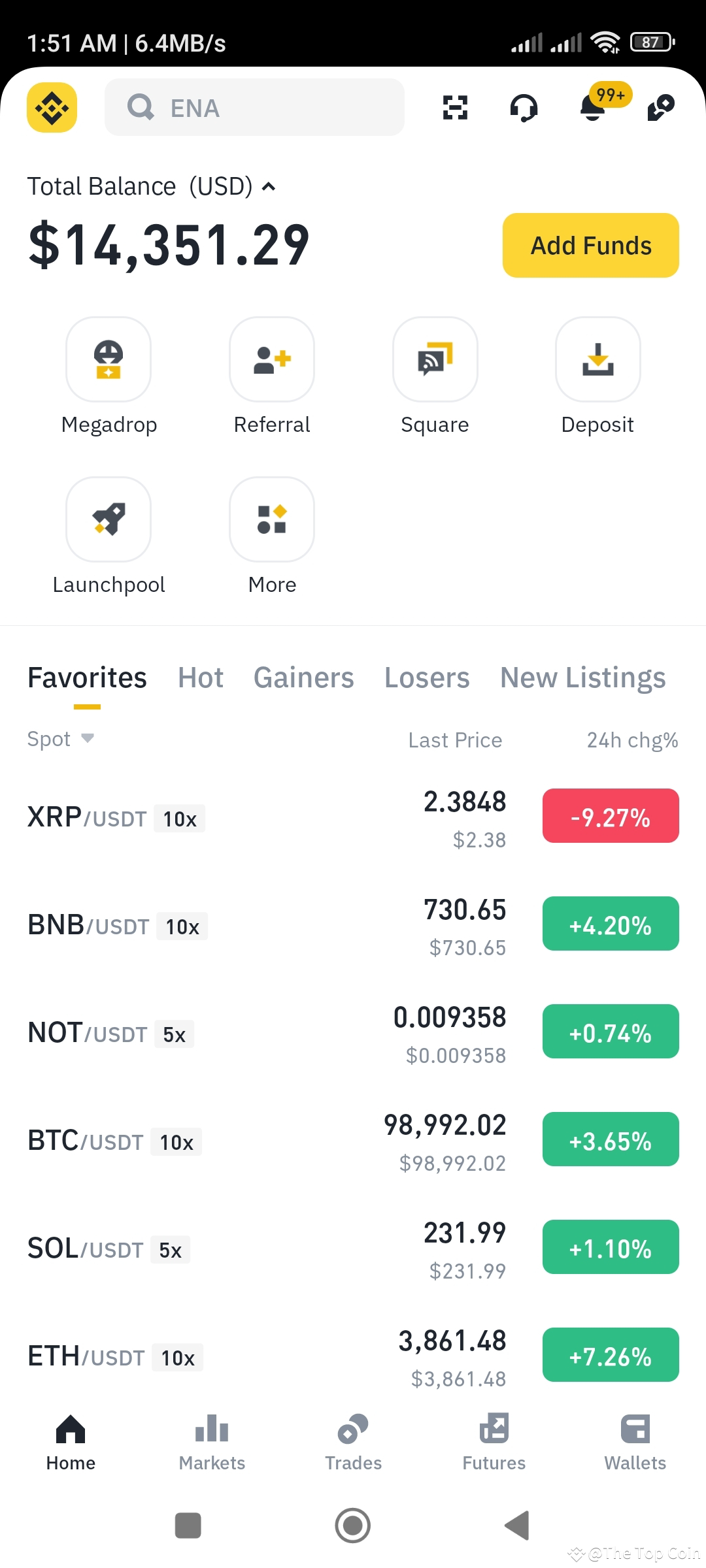Expand the Spot market dropdown
Image resolution: width=706 pixels, height=1568 pixels.
pyautogui.click(x=61, y=739)
